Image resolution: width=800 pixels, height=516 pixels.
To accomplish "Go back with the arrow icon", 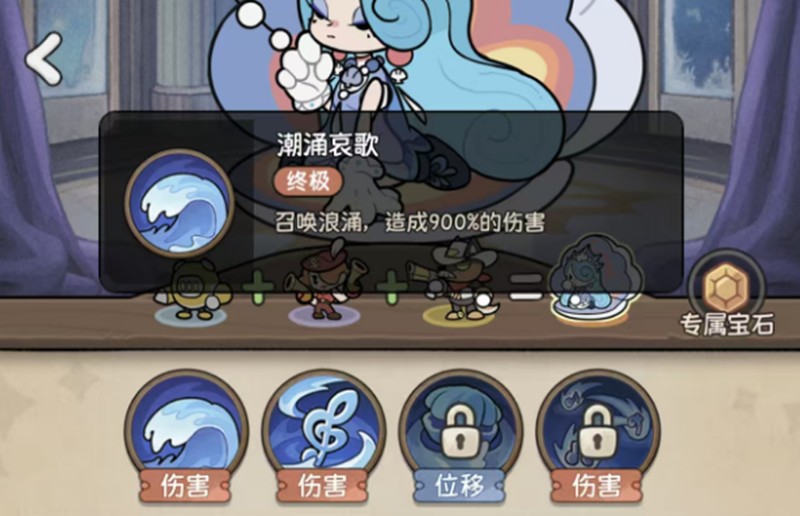I will pos(43,60).
